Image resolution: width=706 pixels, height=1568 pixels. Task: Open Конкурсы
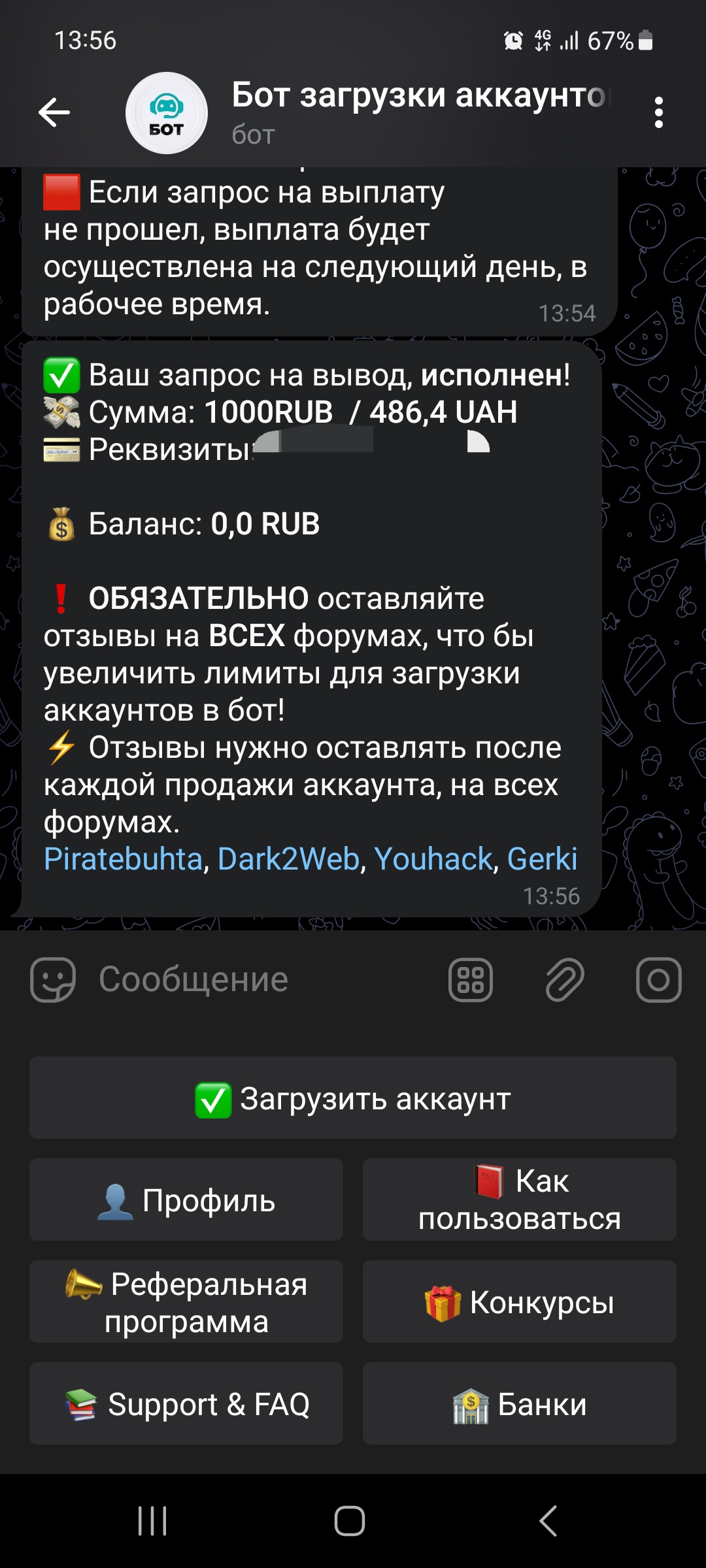[x=520, y=1302]
